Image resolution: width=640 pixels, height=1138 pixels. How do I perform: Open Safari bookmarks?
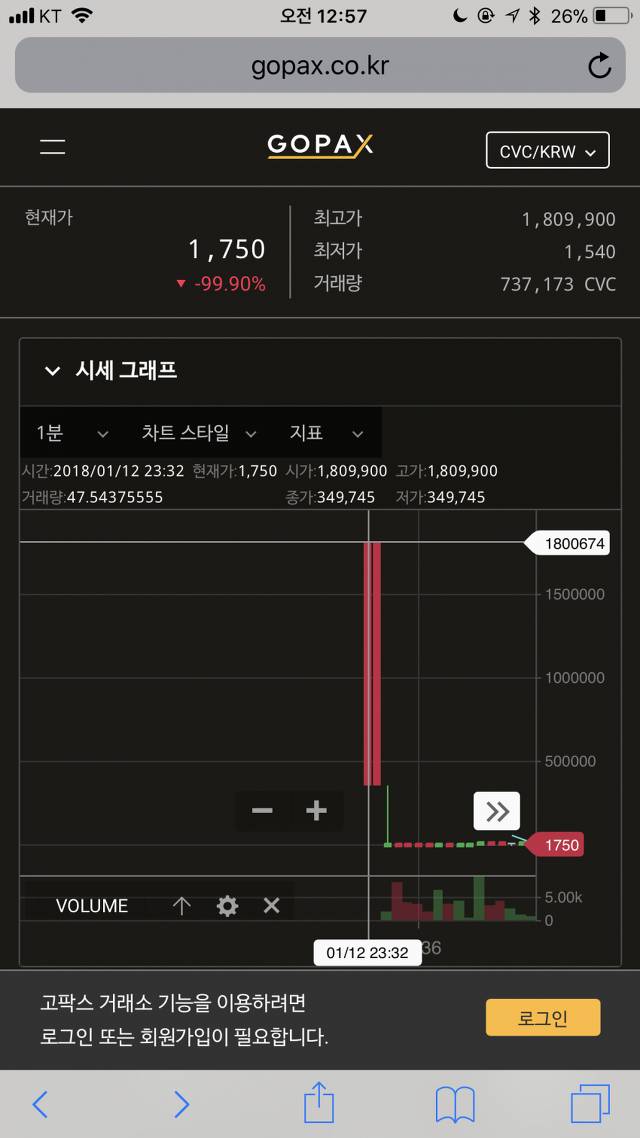[x=455, y=1104]
